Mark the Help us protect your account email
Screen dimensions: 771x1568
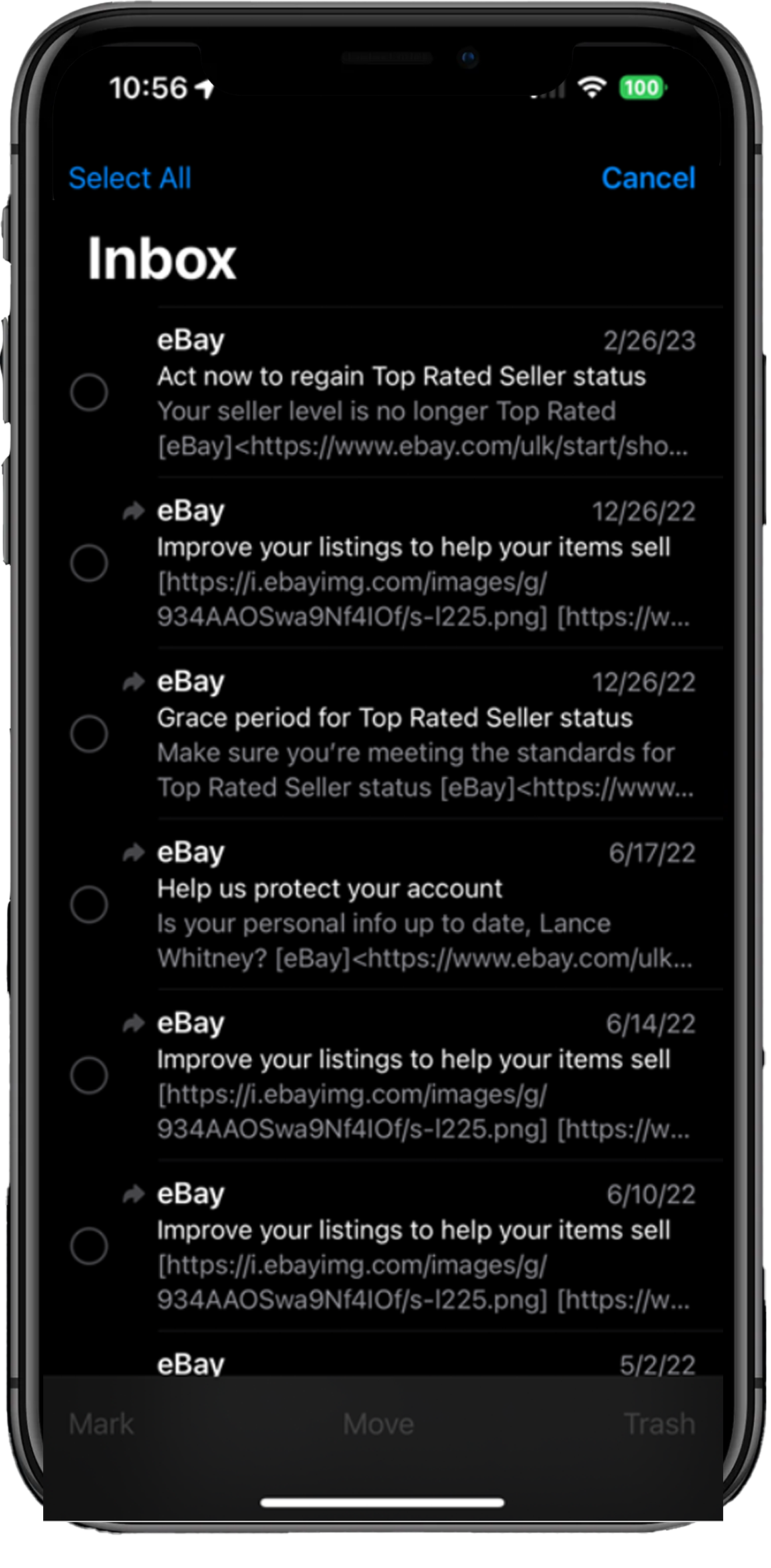point(89,904)
